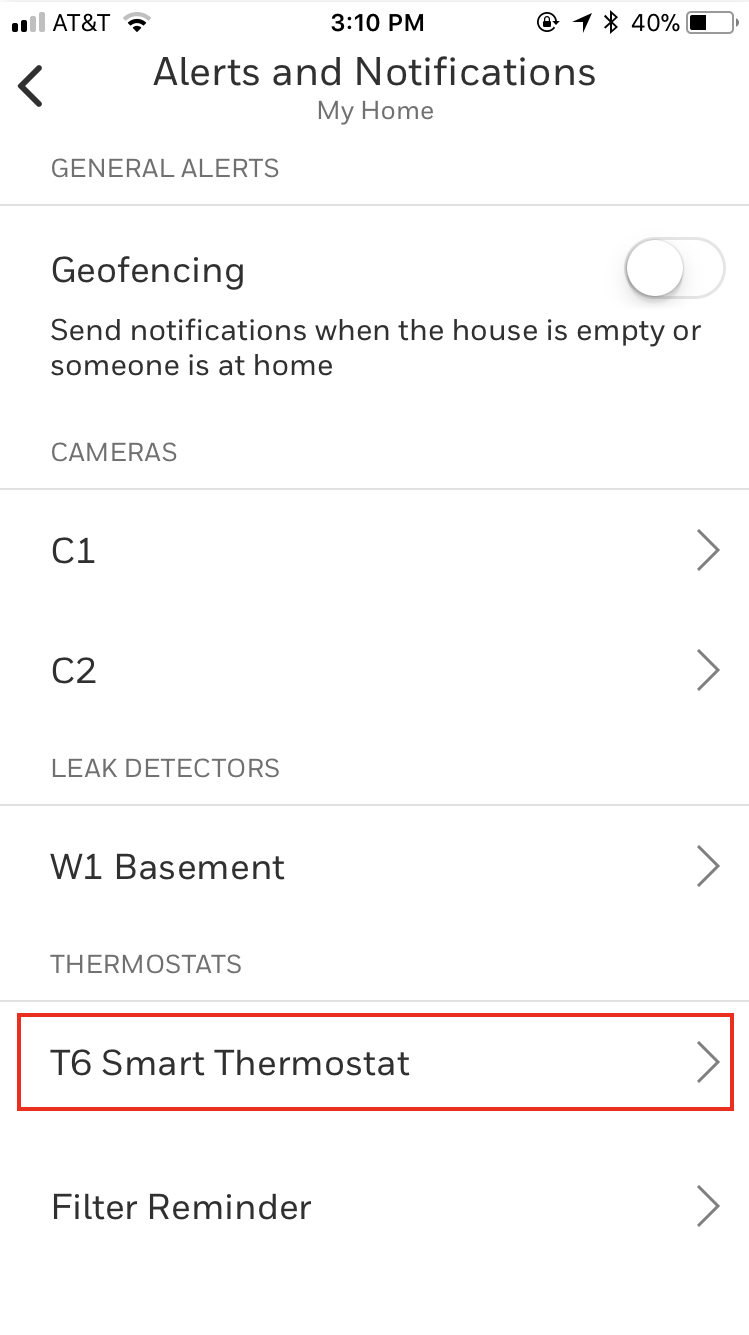Open the Filter Reminder settings
The height and width of the screenshot is (1335, 749).
click(x=374, y=1206)
